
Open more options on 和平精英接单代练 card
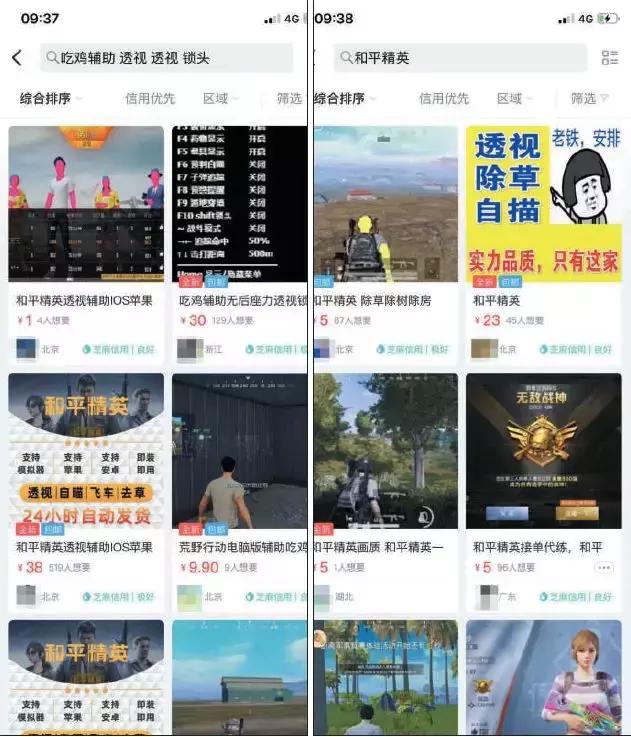[603, 567]
